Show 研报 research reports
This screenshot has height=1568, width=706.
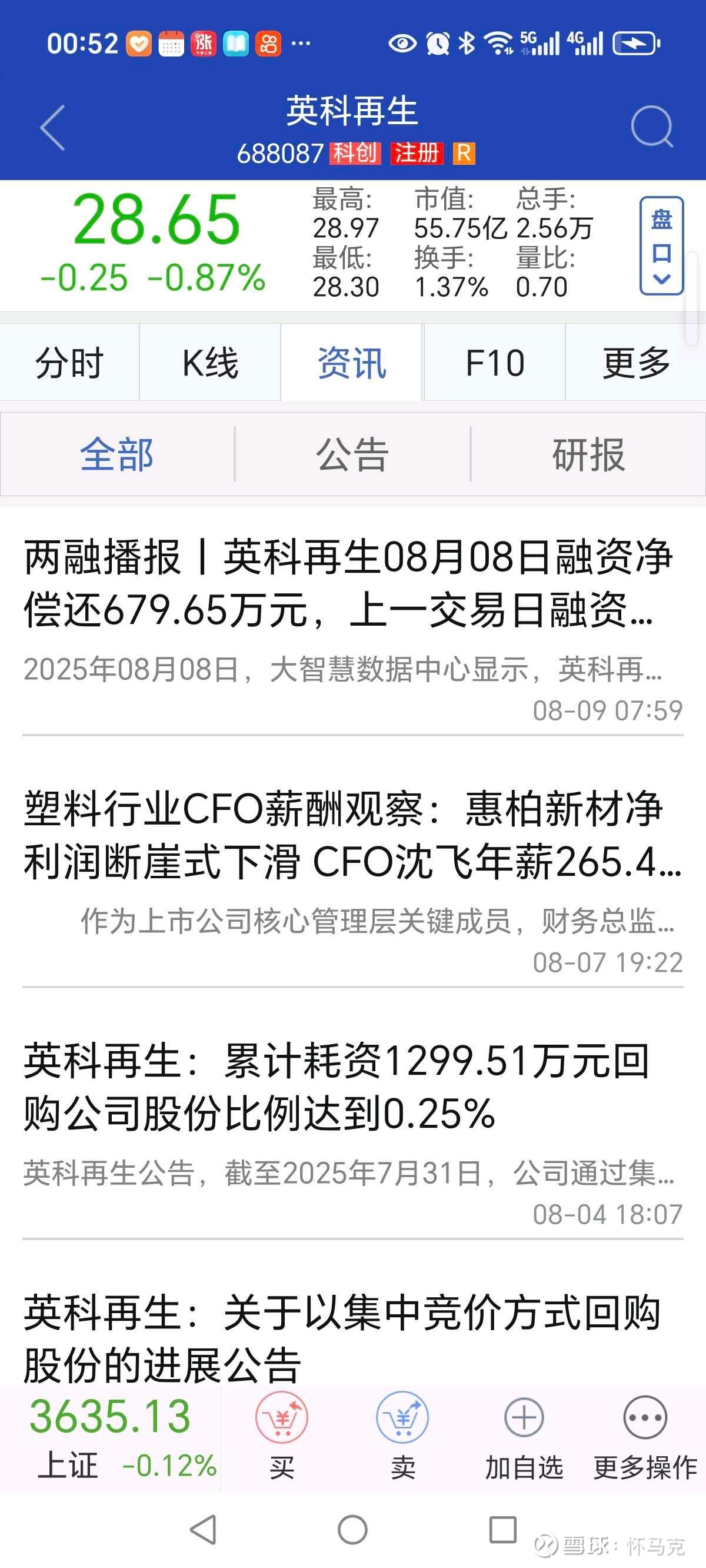pos(588,454)
